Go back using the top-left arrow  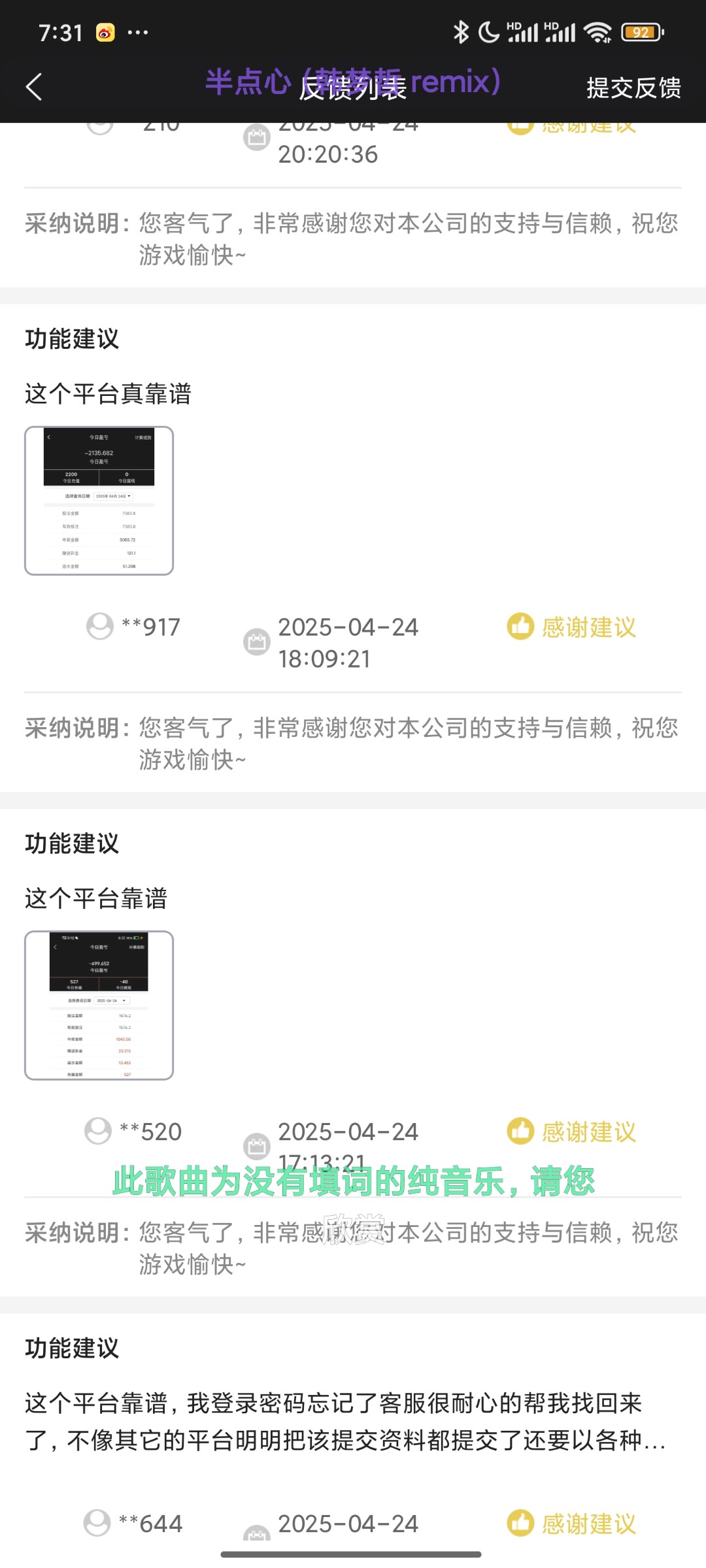34,87
